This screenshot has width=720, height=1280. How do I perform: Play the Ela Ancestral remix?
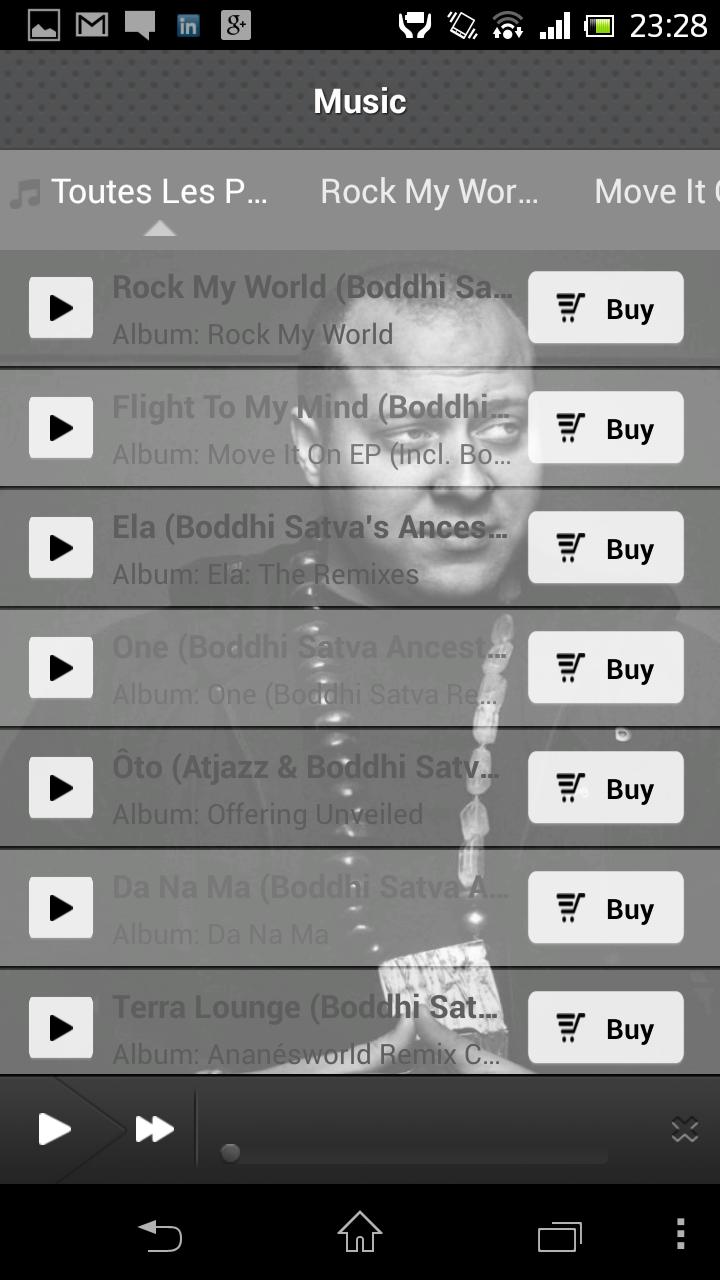[61, 548]
